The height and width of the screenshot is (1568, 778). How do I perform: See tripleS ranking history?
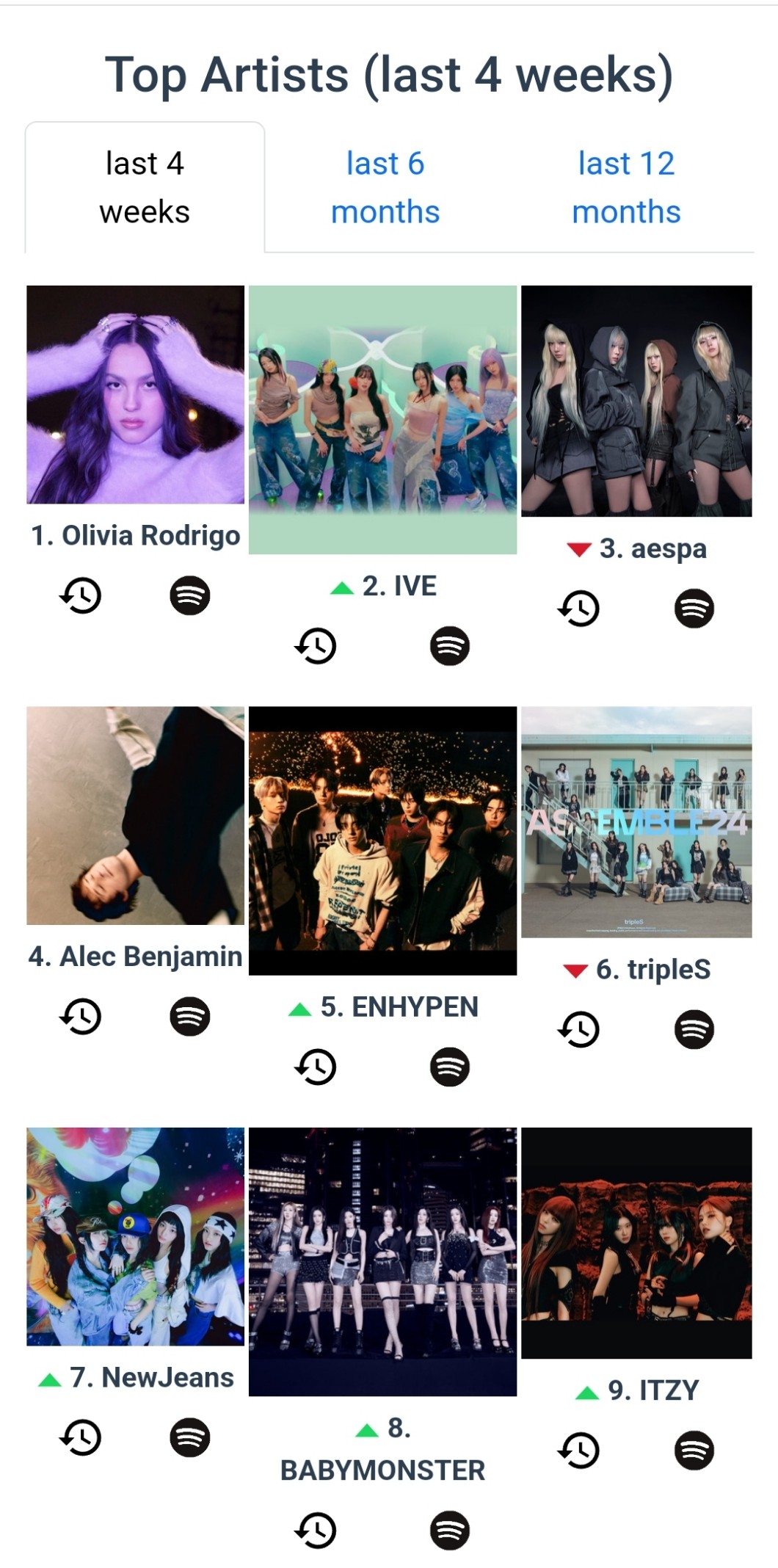click(x=580, y=1029)
